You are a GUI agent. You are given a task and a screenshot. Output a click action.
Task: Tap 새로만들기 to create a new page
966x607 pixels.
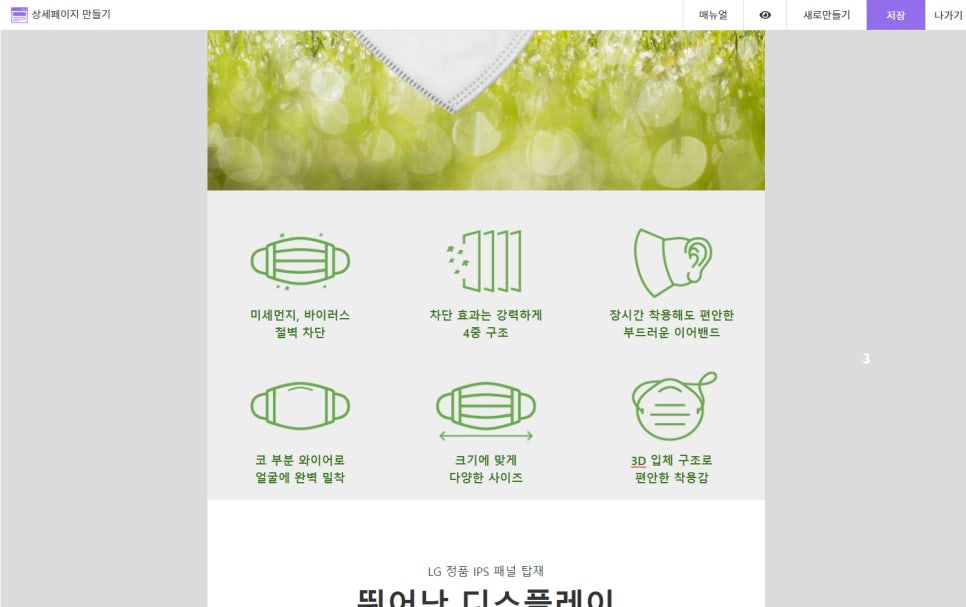point(826,15)
